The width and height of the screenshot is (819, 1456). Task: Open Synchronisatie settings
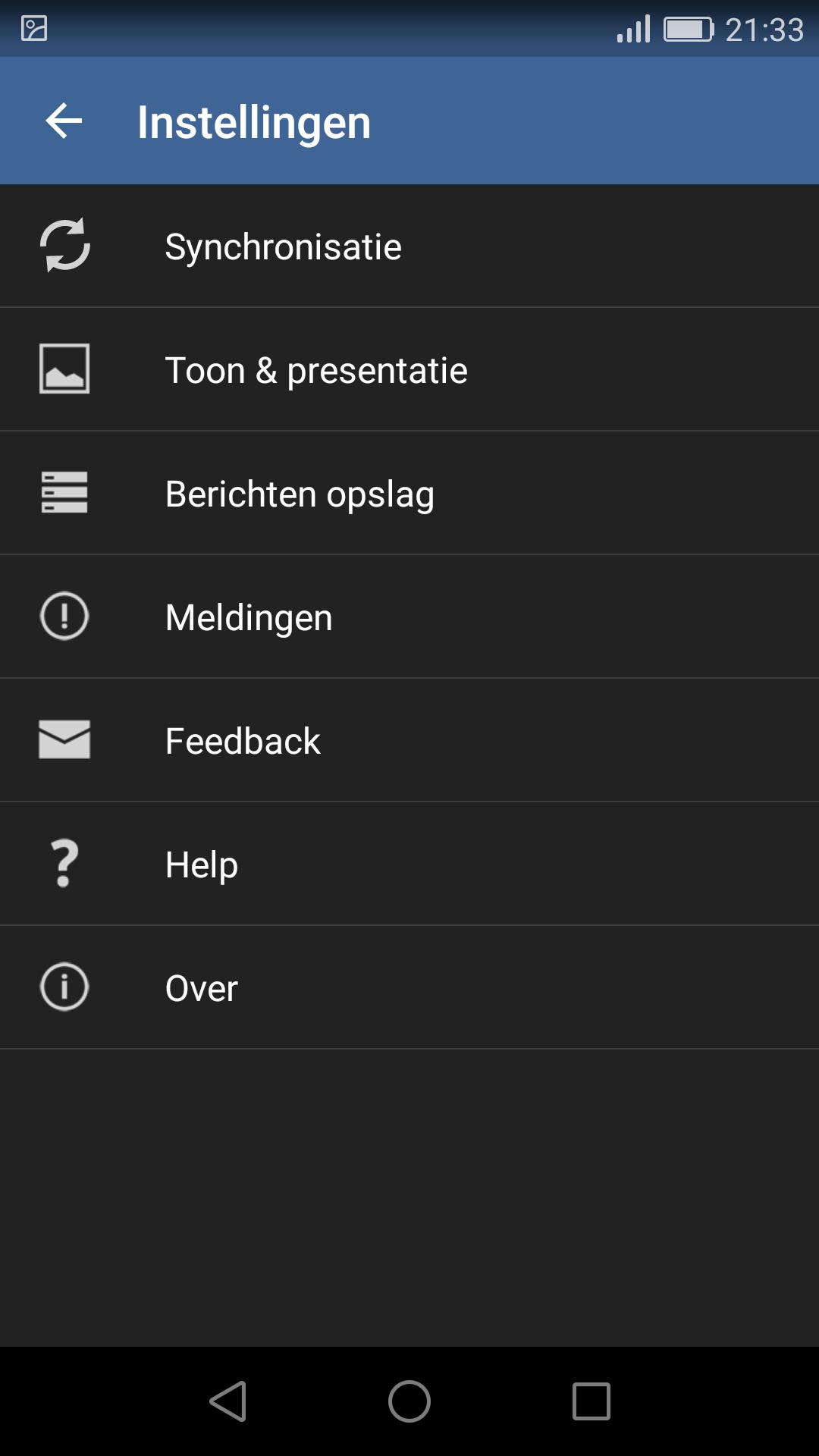pyautogui.click(x=409, y=246)
